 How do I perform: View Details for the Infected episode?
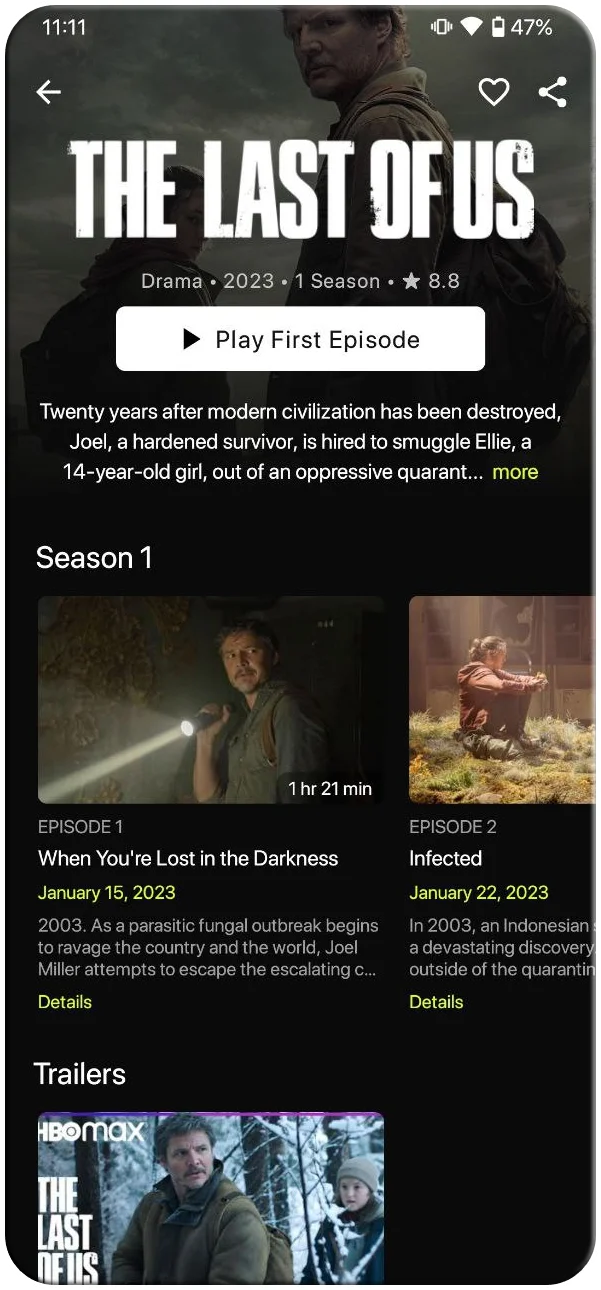pyautogui.click(x=436, y=1002)
